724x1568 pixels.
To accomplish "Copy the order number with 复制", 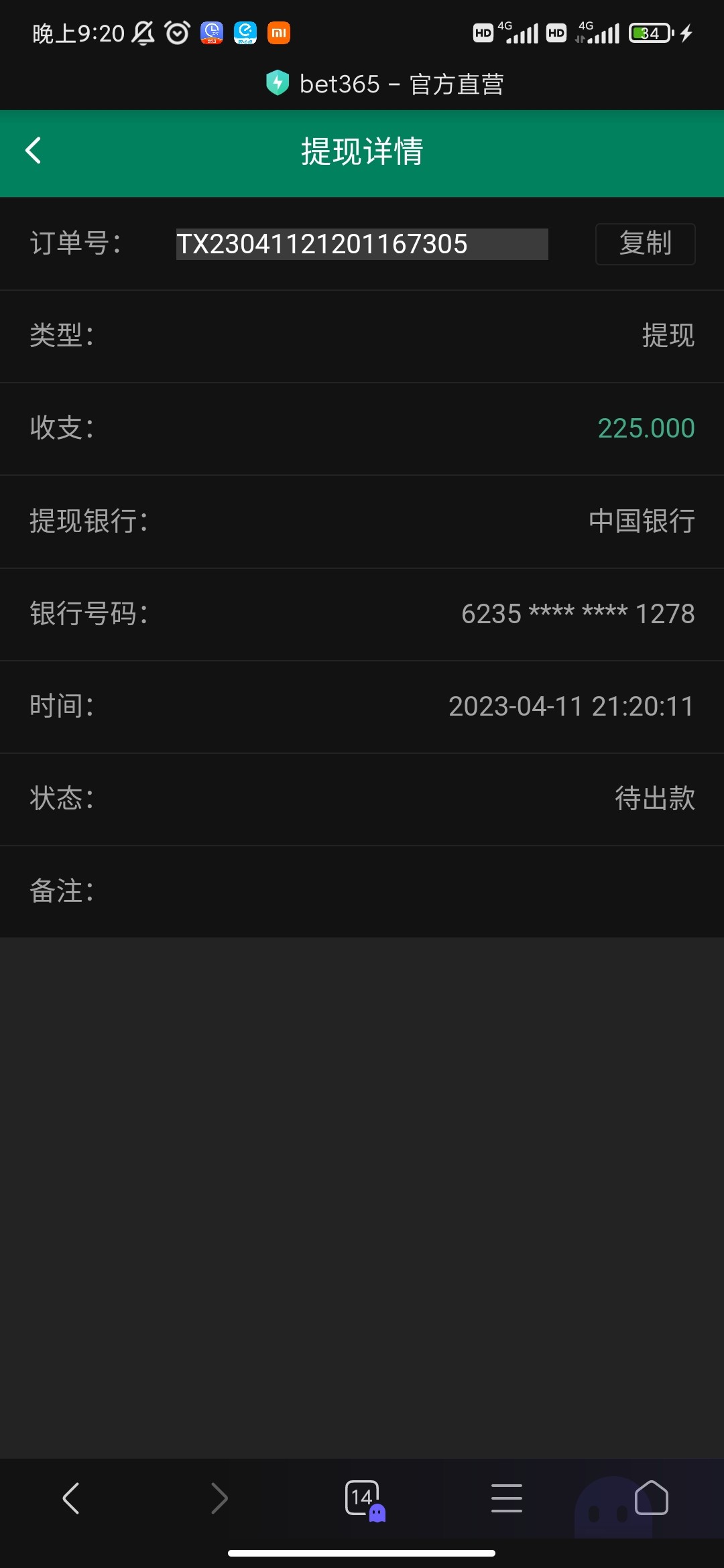I will [x=645, y=244].
